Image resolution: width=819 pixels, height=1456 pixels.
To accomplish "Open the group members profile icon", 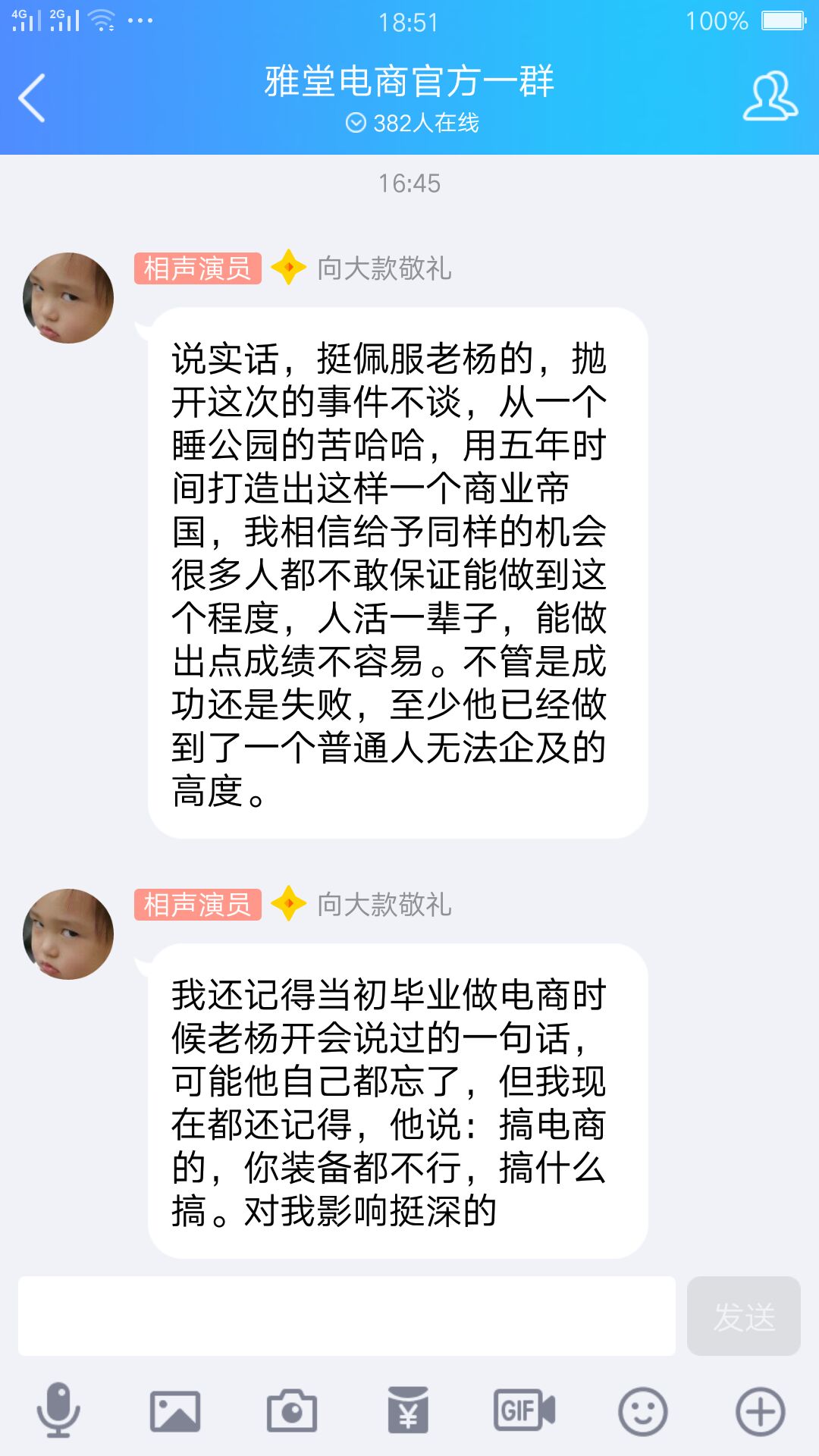I will pos(770,97).
